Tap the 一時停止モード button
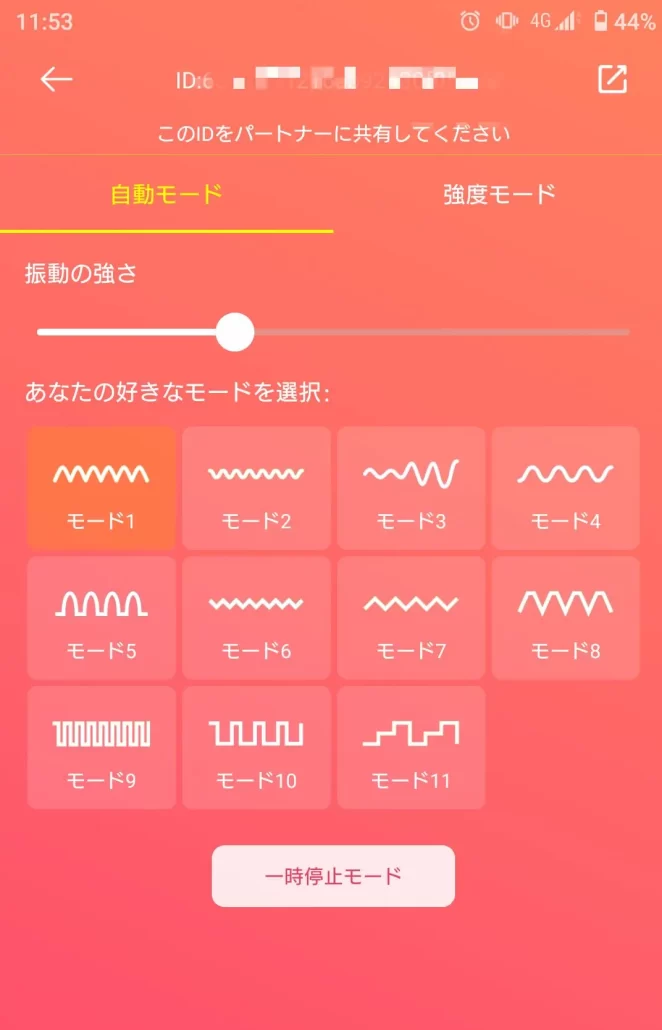Screen dimensions: 662x1030 point(333,876)
